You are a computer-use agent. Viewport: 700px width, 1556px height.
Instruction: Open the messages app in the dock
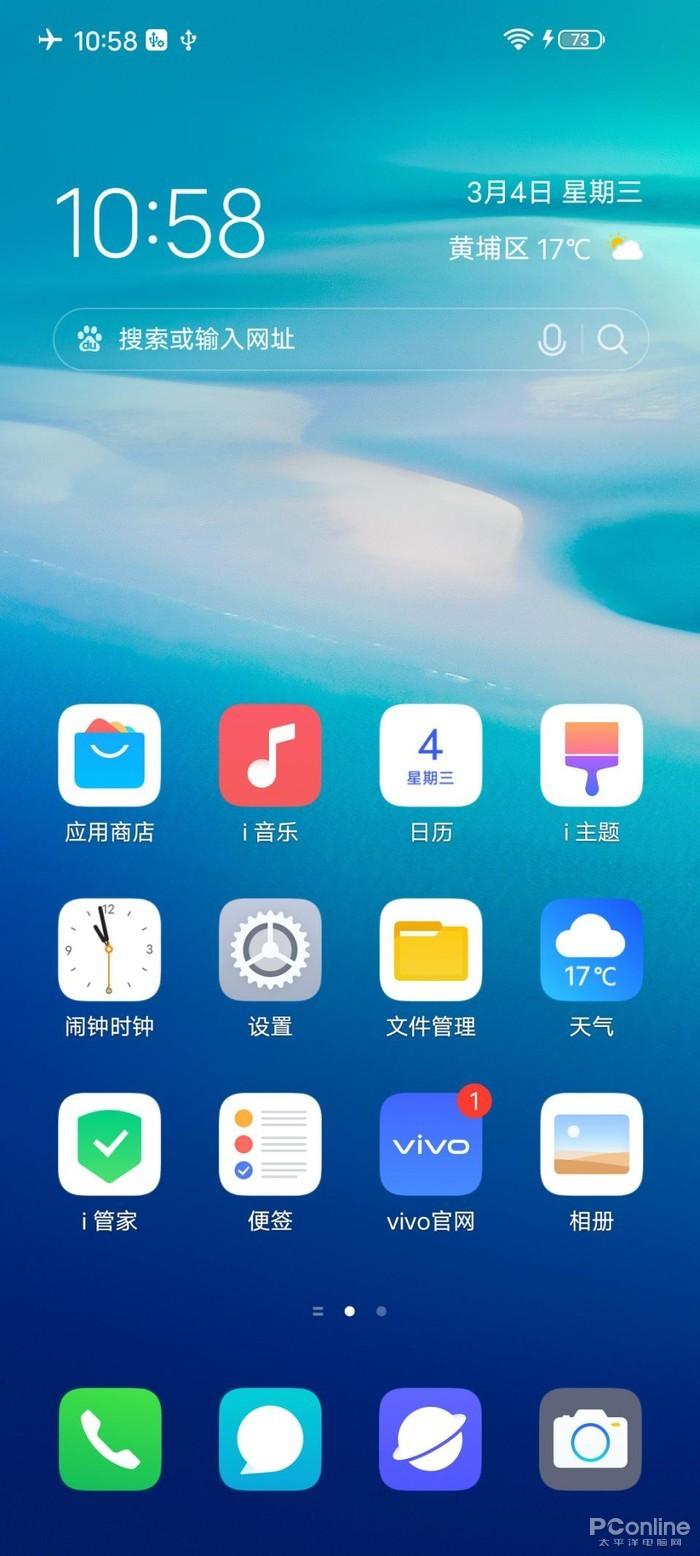pos(270,1439)
